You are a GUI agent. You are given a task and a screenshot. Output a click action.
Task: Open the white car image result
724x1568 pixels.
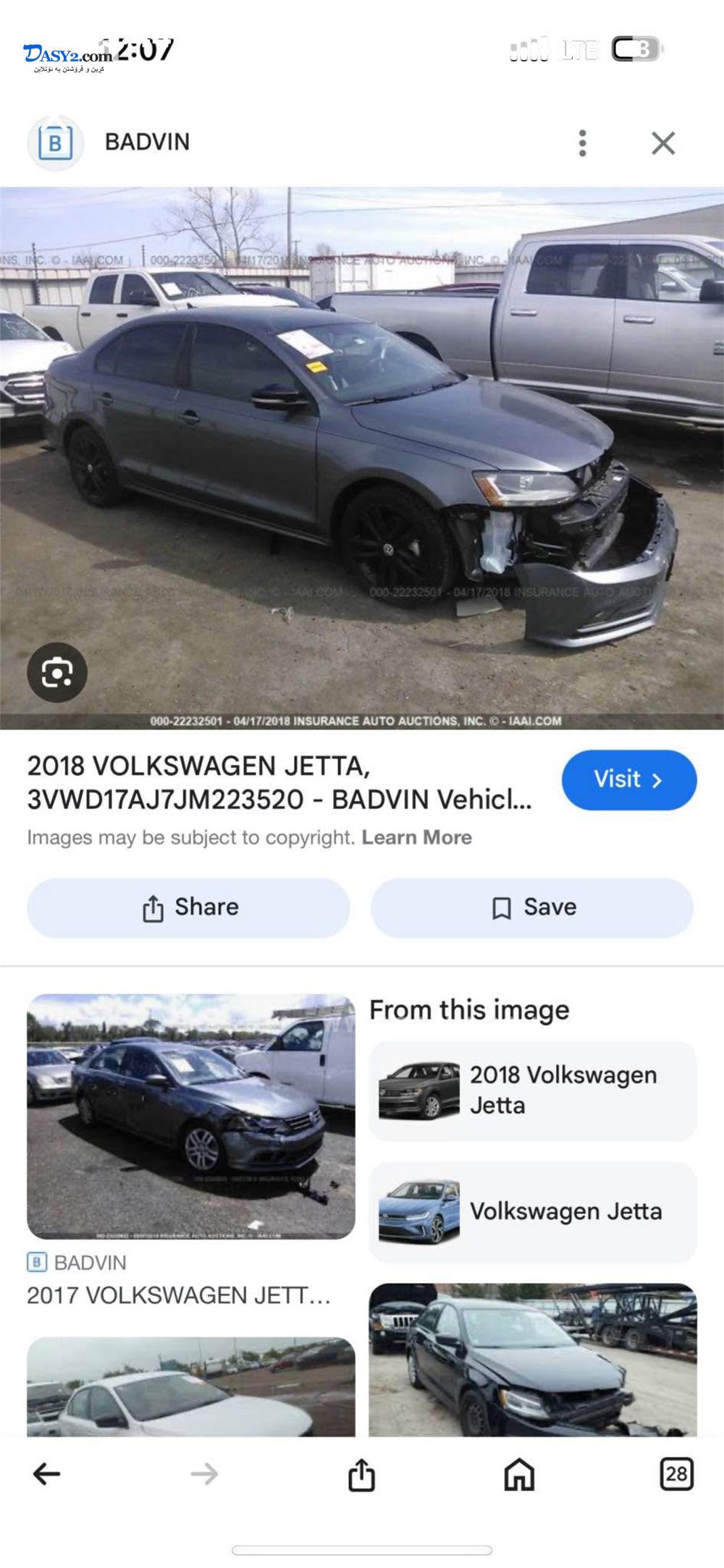(x=191, y=1386)
